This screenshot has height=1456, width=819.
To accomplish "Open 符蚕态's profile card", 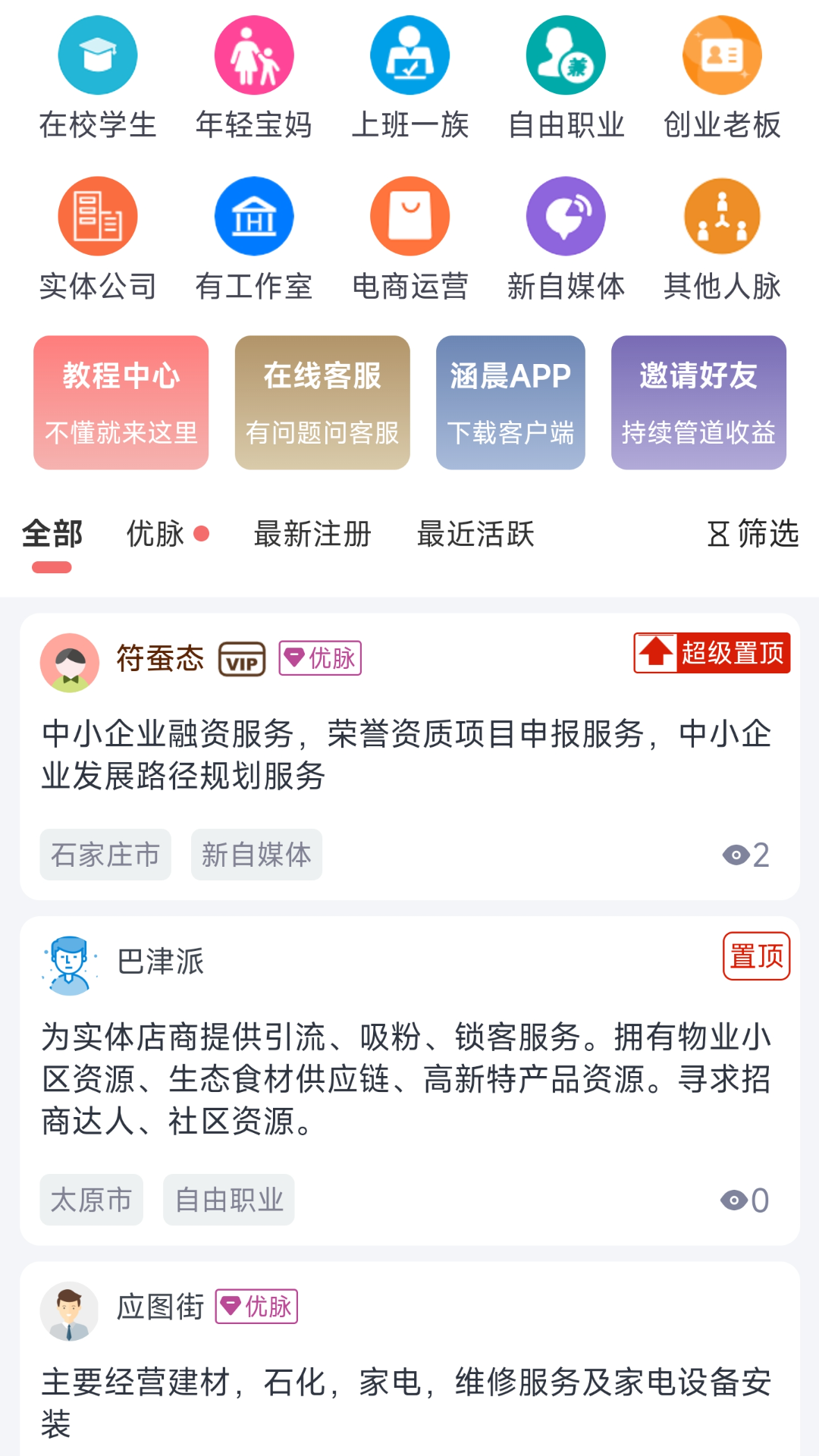I will [409, 756].
